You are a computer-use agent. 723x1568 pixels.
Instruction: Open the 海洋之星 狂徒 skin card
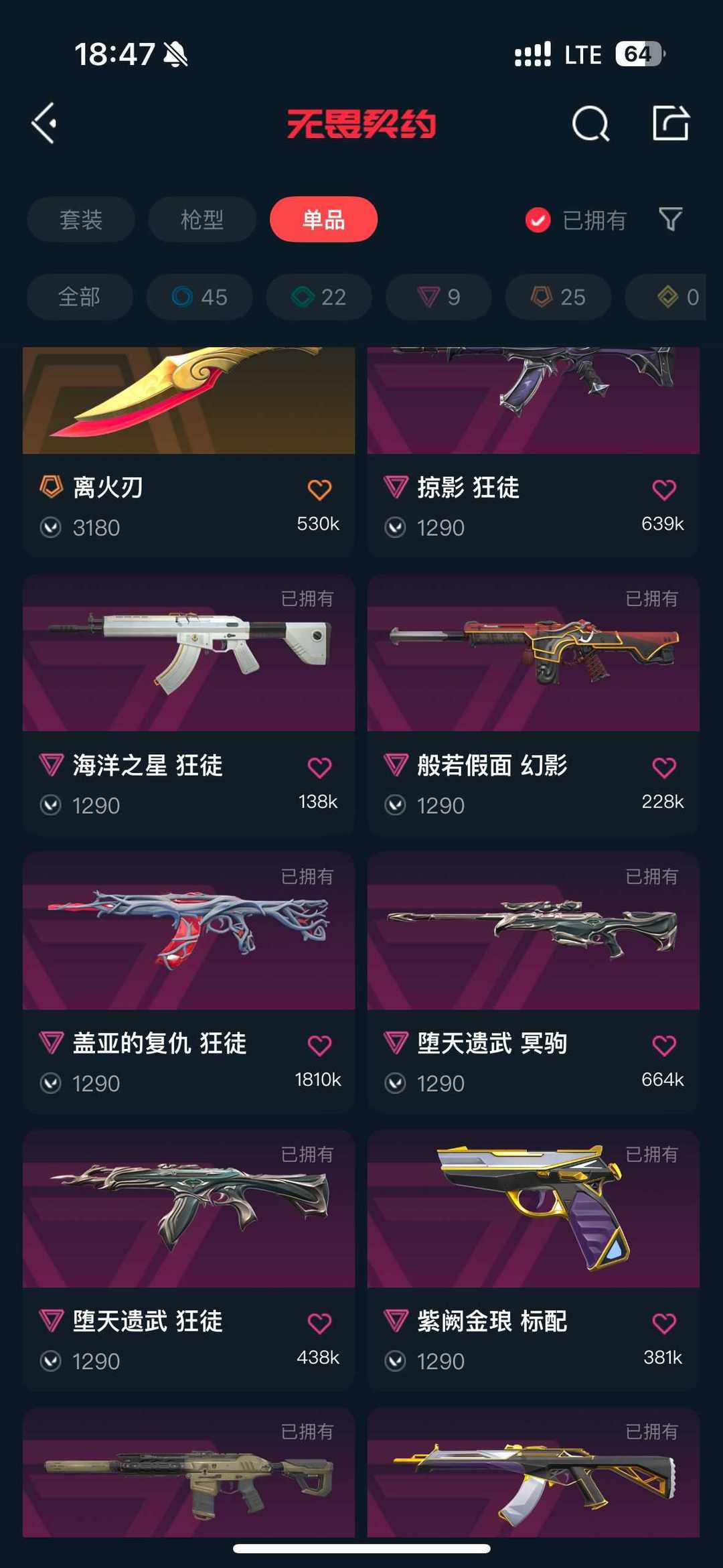(x=189, y=704)
